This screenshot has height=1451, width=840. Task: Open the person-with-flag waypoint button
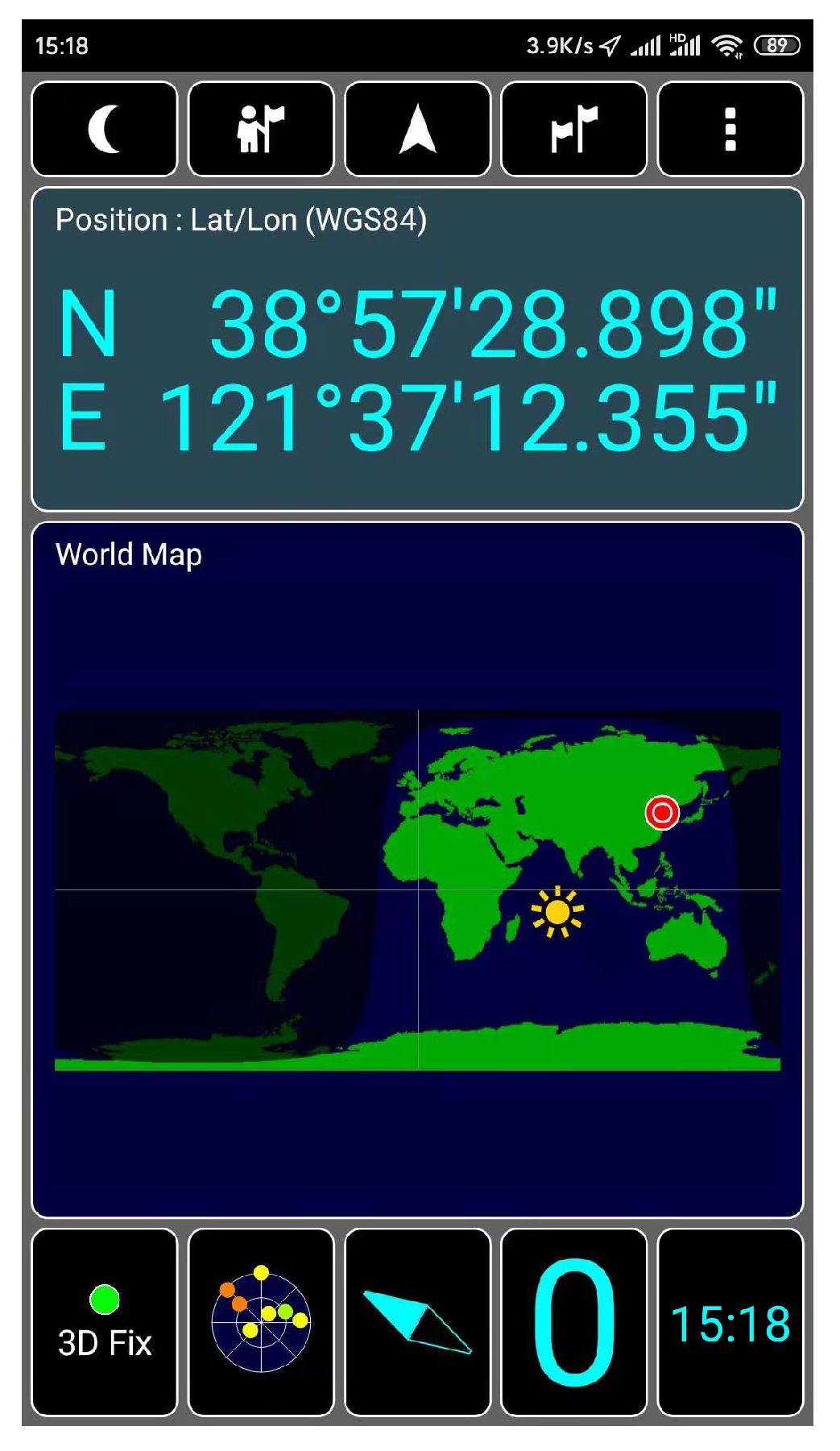(x=261, y=129)
